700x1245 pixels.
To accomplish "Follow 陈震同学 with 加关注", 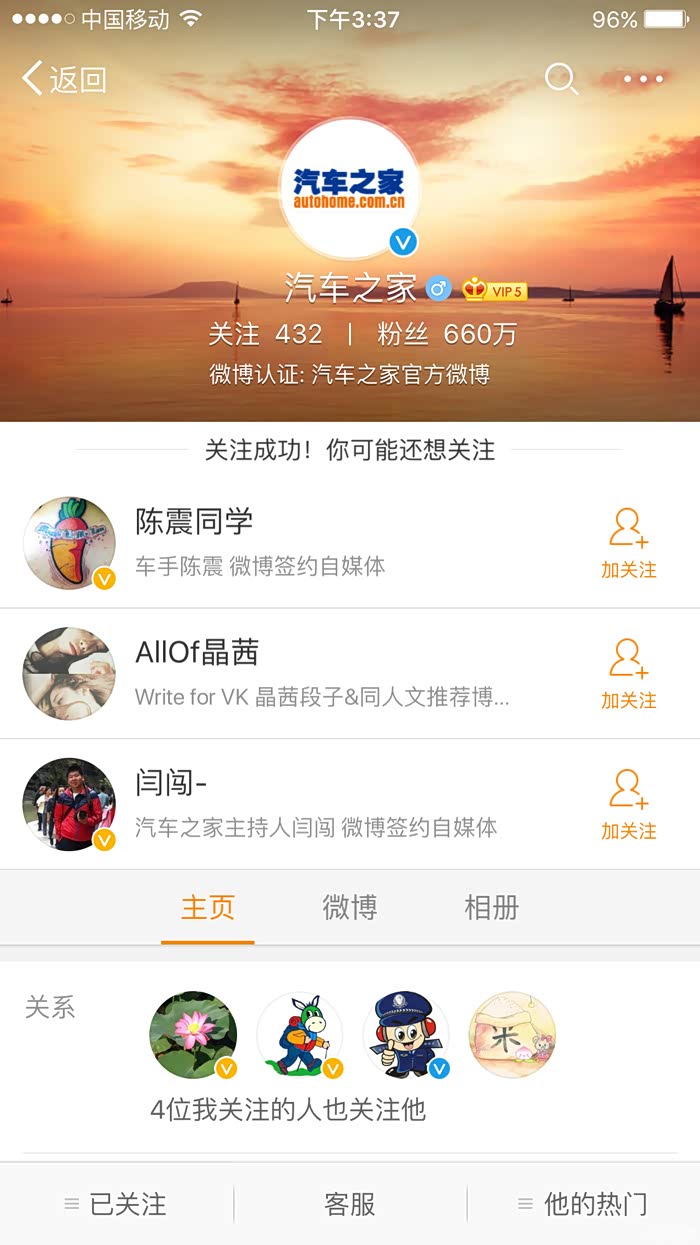I will (628, 543).
